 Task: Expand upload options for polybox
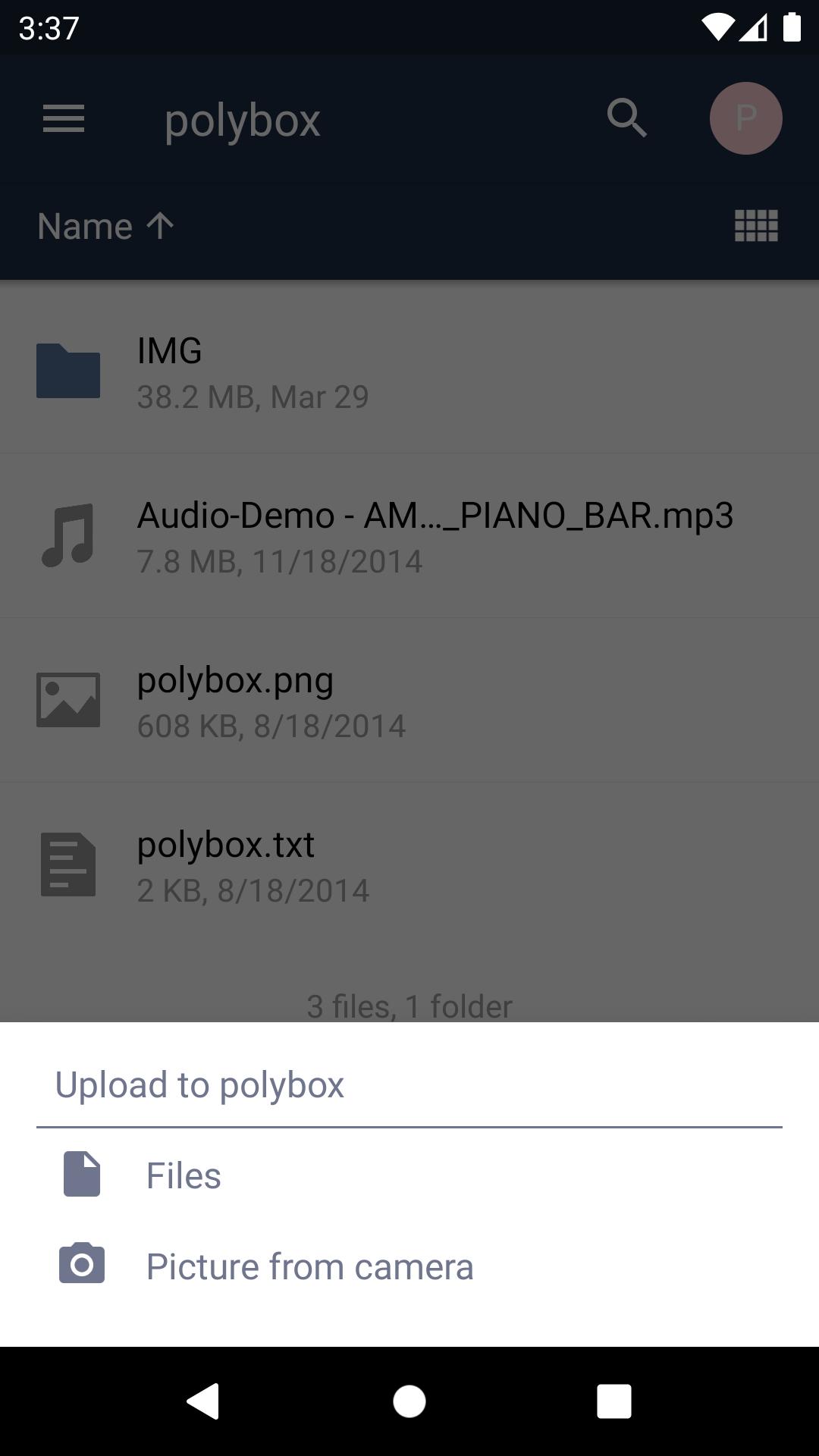[x=199, y=1083]
